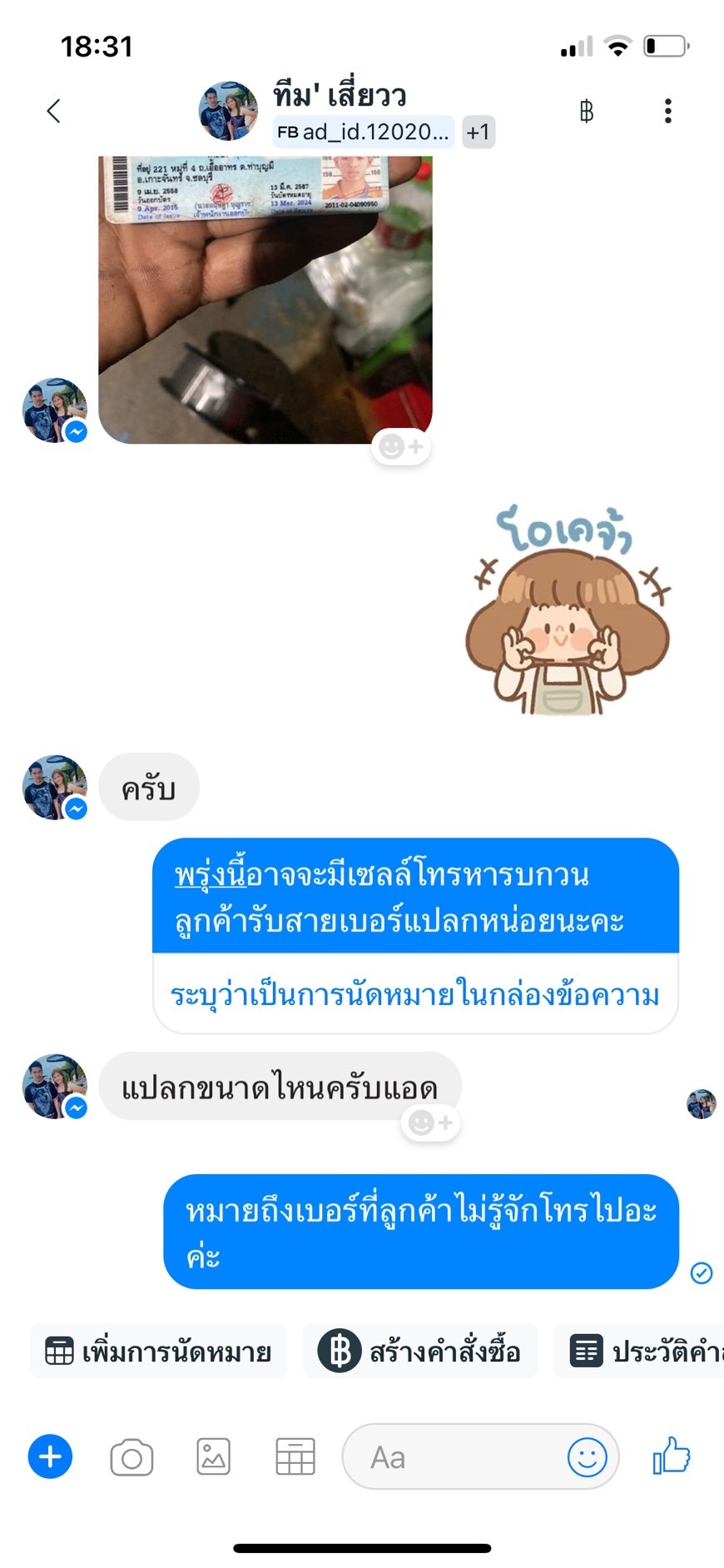Open the blue plus attachments menu
Viewport: 724px width, 1568px height.
point(50,1456)
